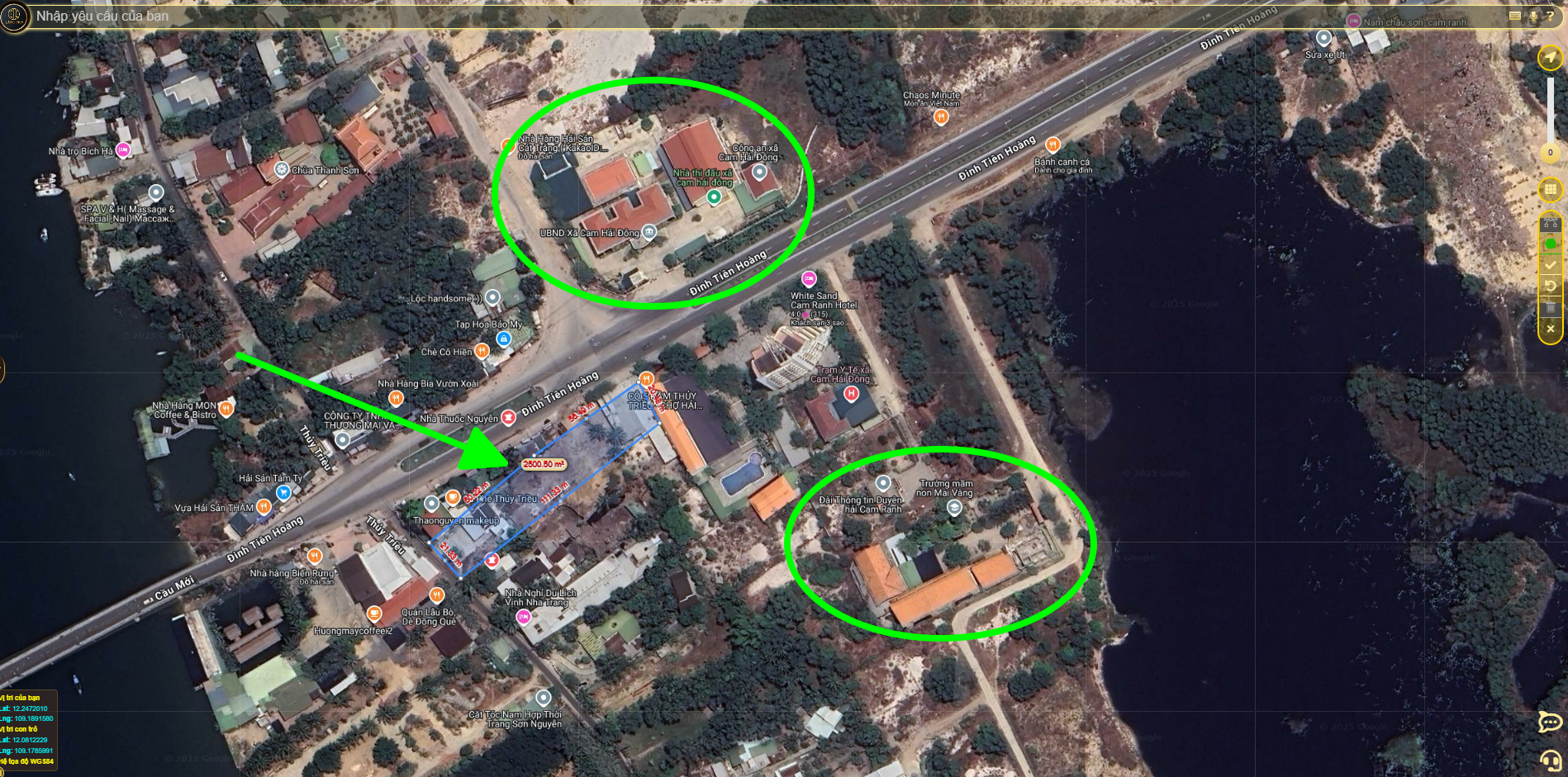Open UBND Xã Cam Hải Đông place marker
The image size is (1568, 777).
pos(649,232)
